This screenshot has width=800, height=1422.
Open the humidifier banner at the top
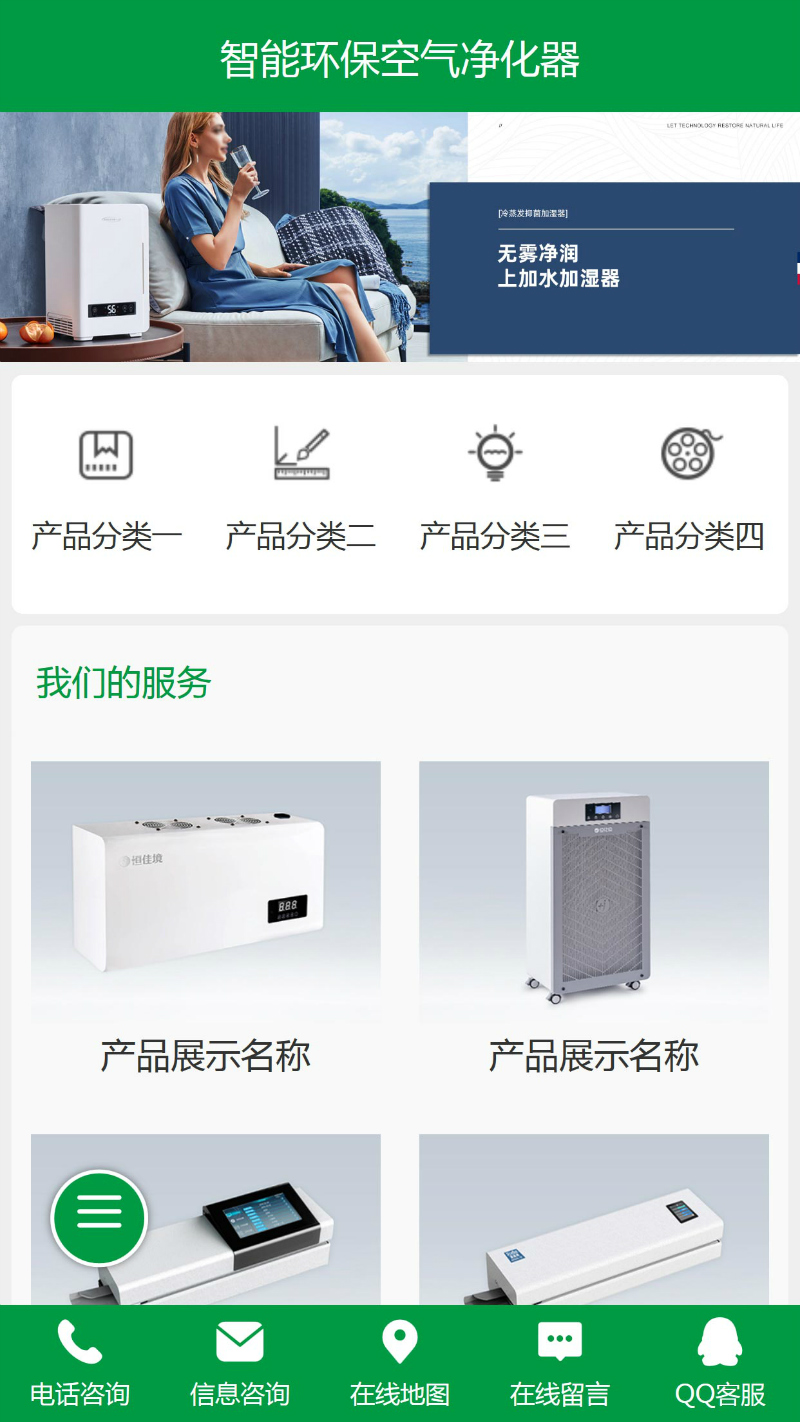point(400,237)
